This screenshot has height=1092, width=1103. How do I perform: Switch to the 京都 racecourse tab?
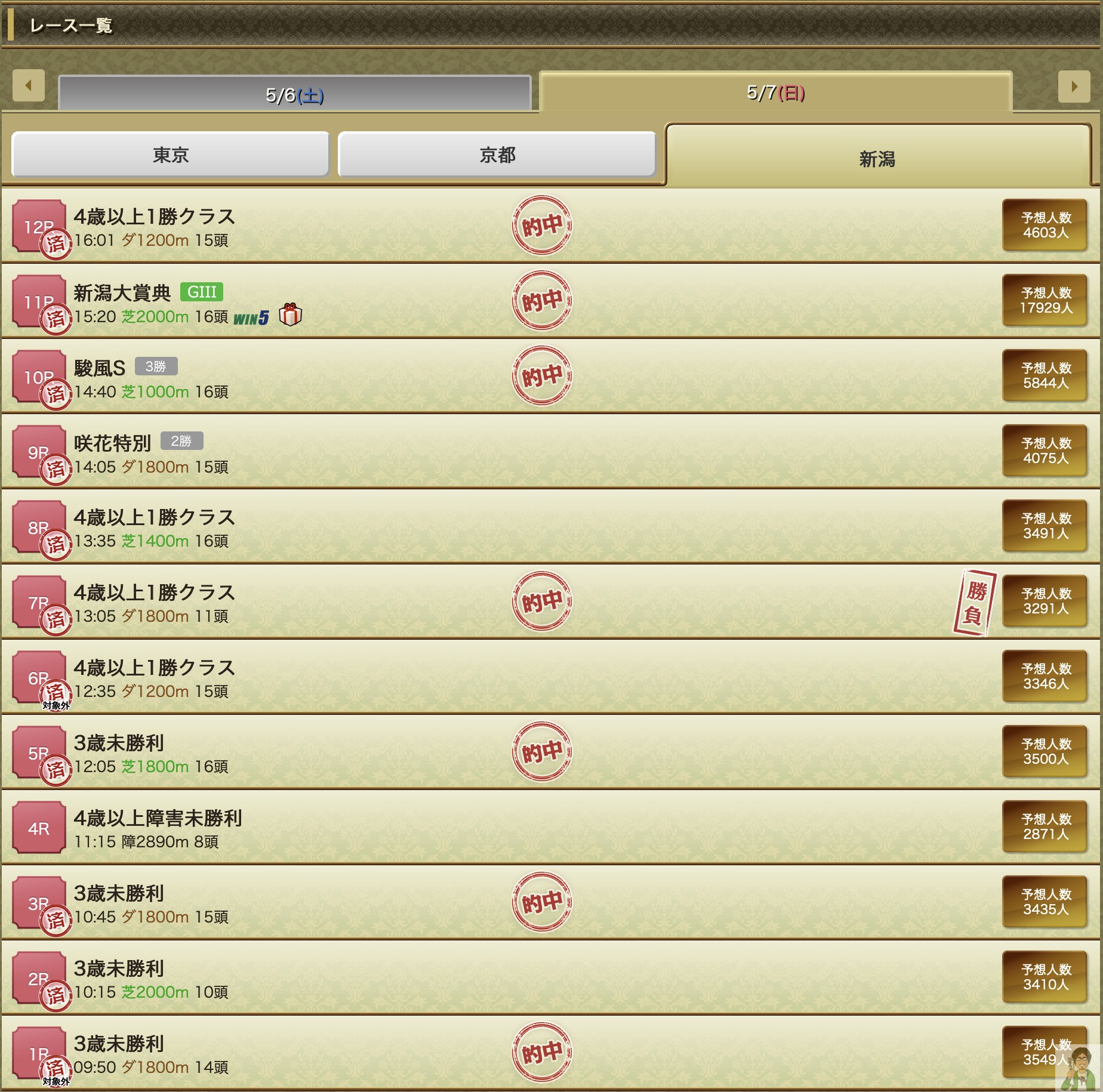[497, 155]
